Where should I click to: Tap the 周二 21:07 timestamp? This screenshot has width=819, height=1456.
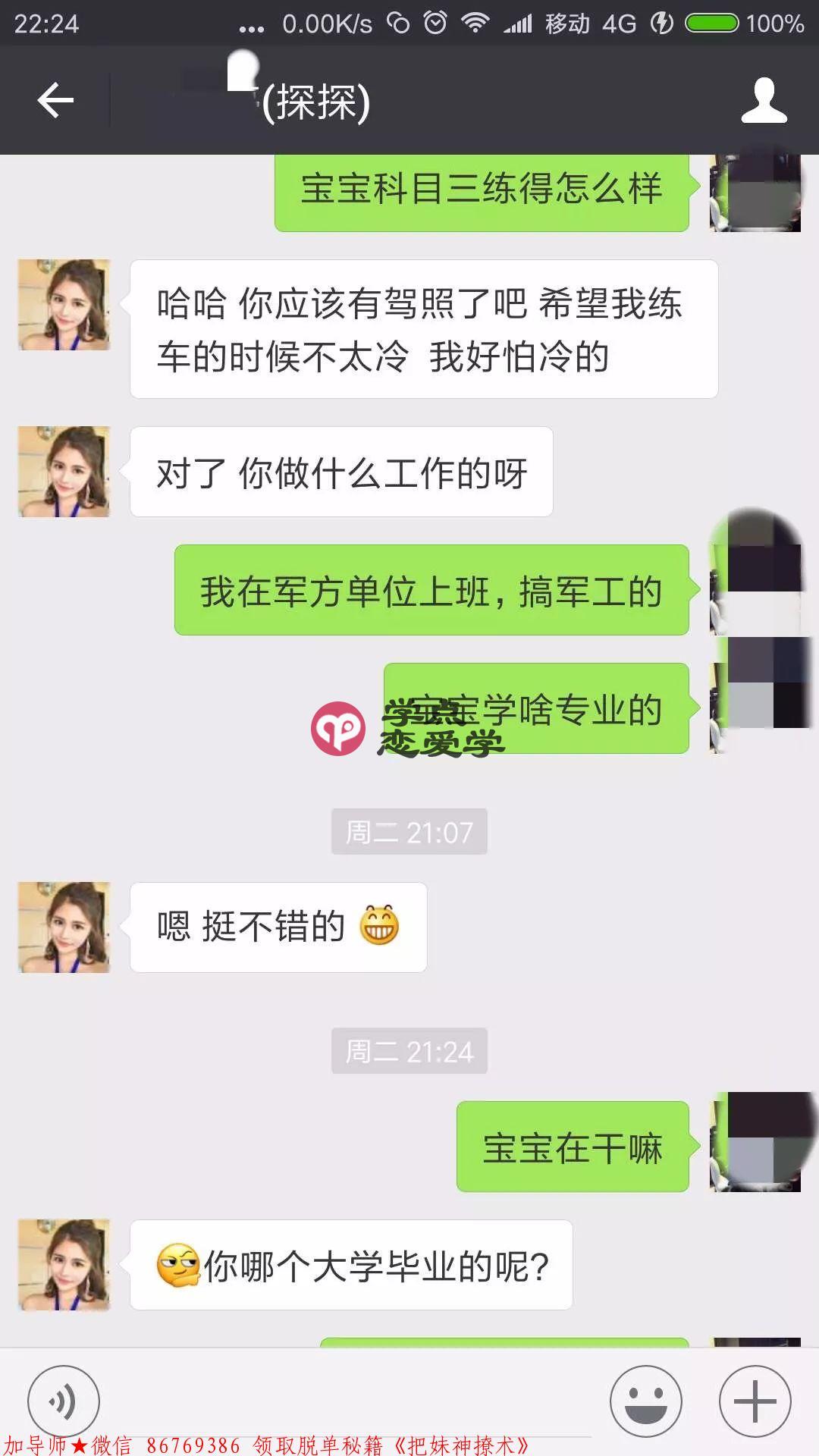(x=408, y=830)
